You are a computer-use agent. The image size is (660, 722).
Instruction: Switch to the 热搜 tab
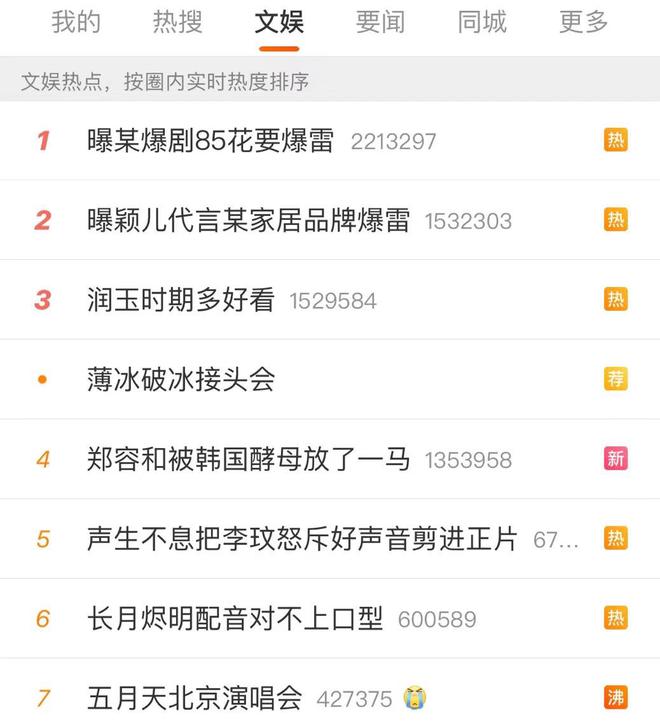[x=177, y=22]
